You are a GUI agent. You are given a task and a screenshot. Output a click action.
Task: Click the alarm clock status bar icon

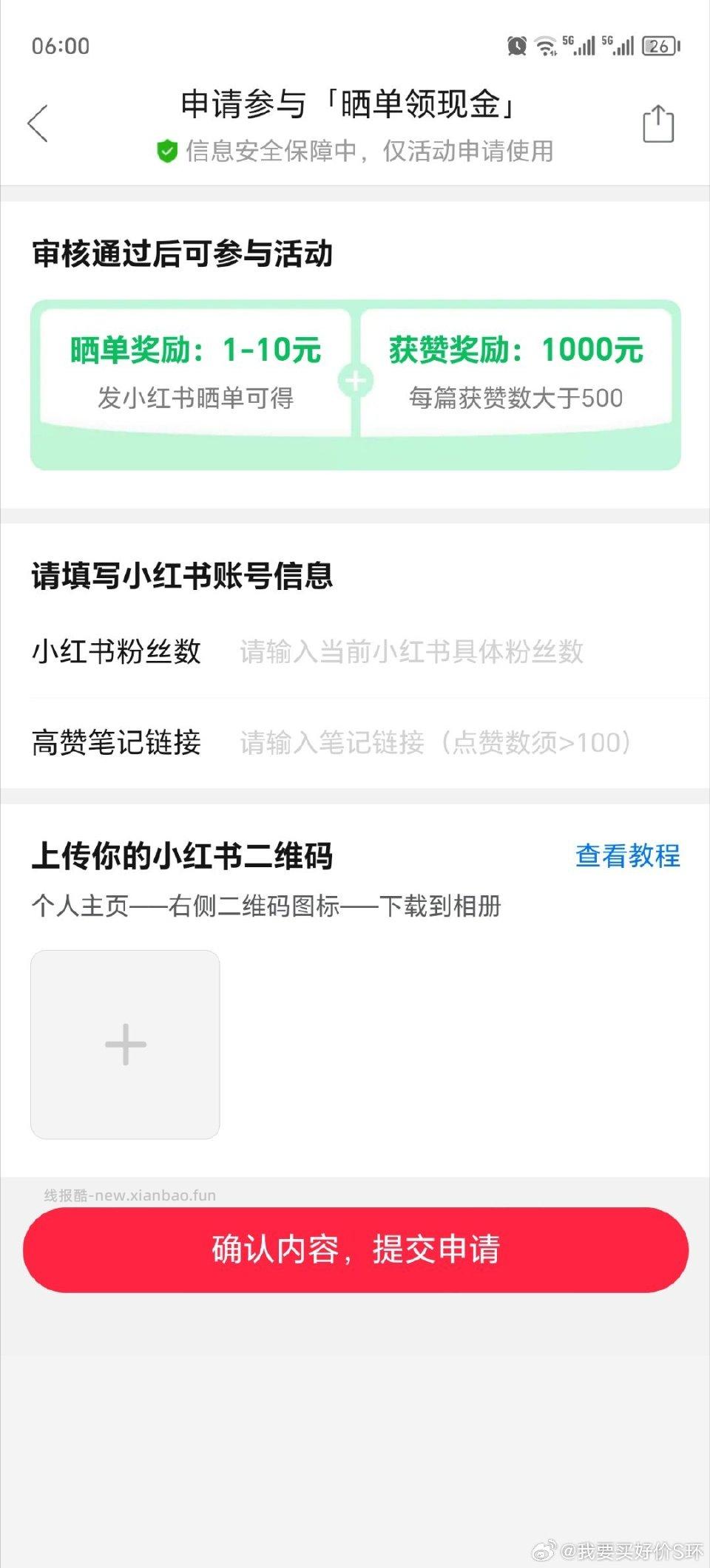click(517, 44)
